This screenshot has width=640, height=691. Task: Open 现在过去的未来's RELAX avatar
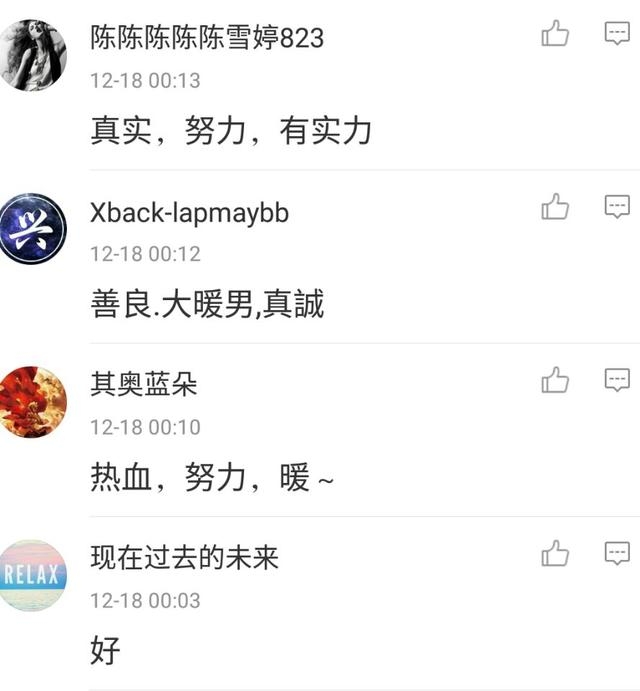[32, 575]
